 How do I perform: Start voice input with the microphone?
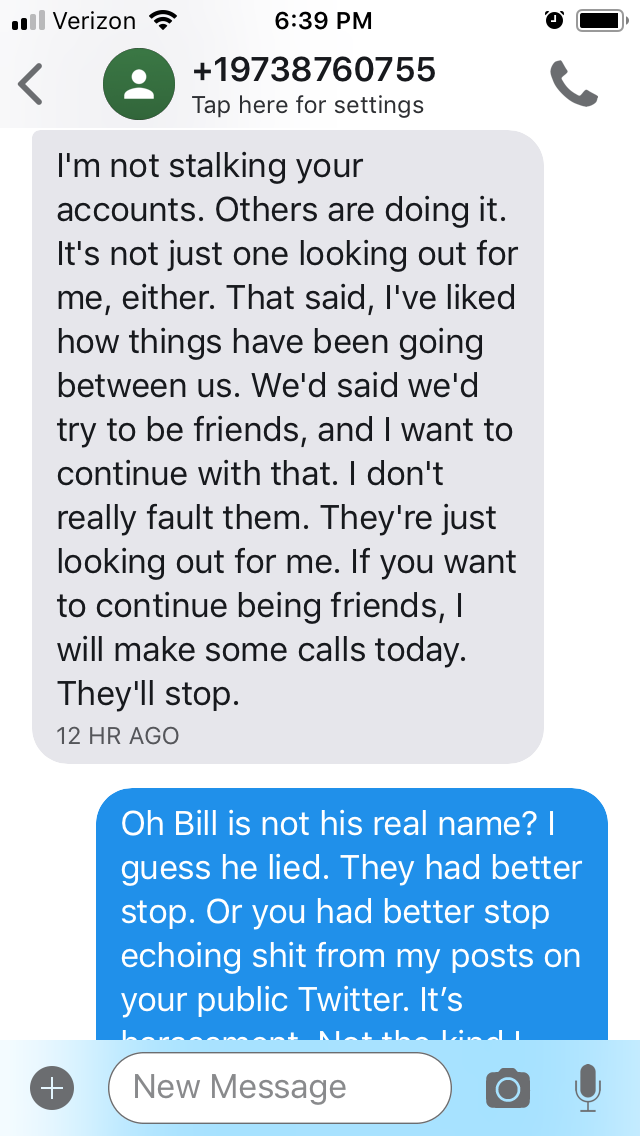(589, 1087)
